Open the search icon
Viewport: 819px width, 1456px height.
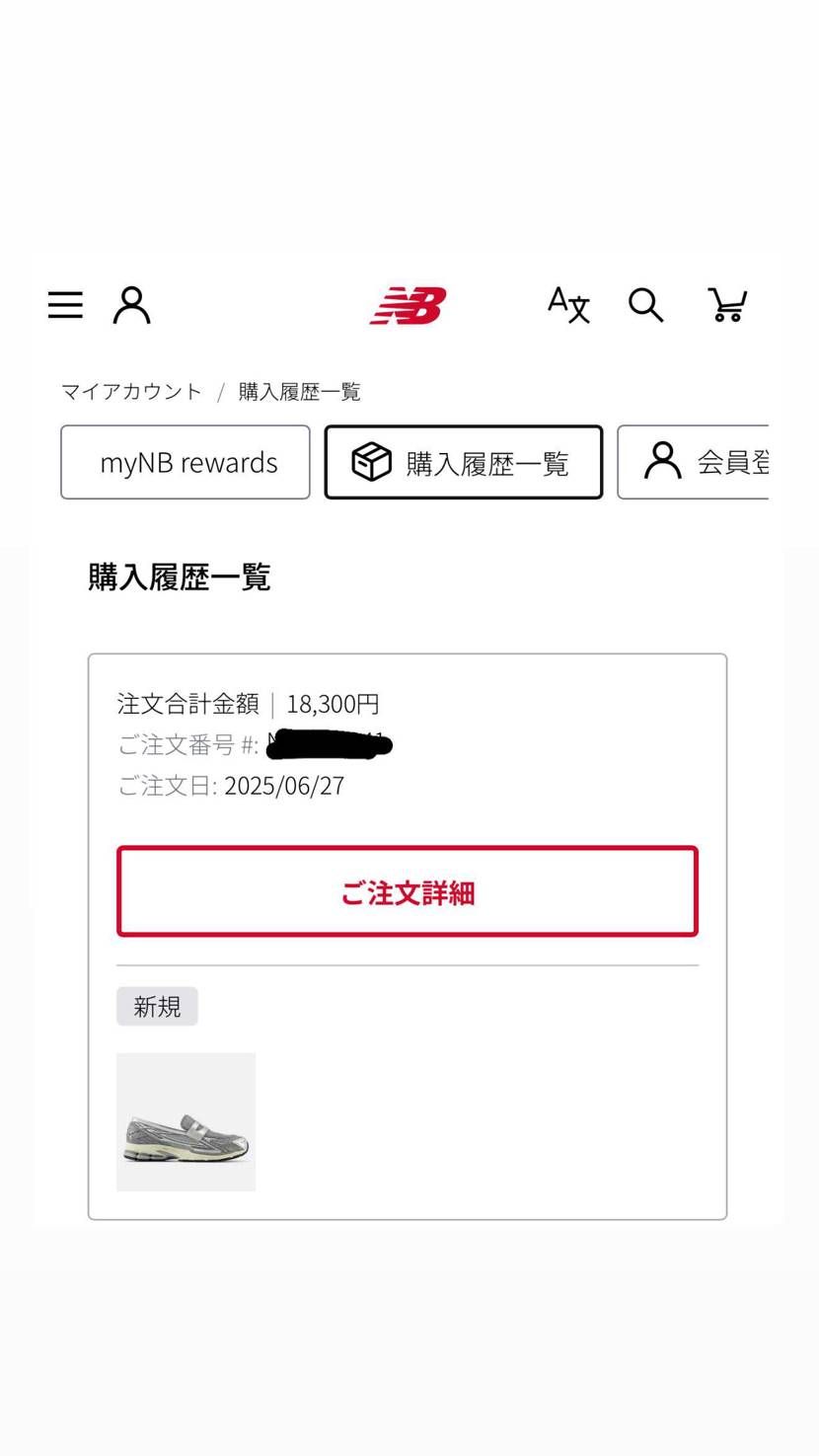[x=646, y=306]
